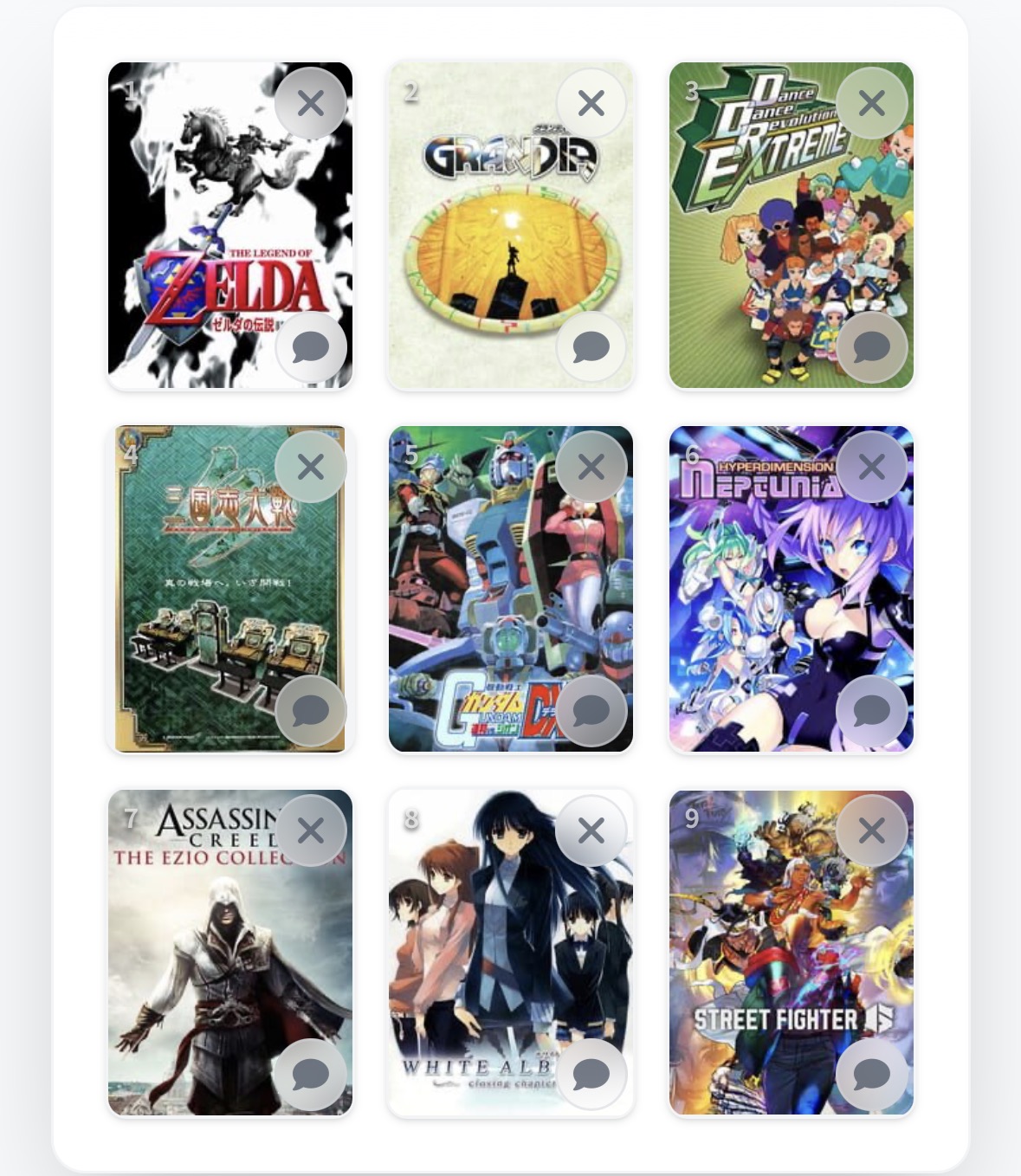Remove the Street Fighter 6 cover
Screen dimensions: 1021x1176
[x=872, y=831]
